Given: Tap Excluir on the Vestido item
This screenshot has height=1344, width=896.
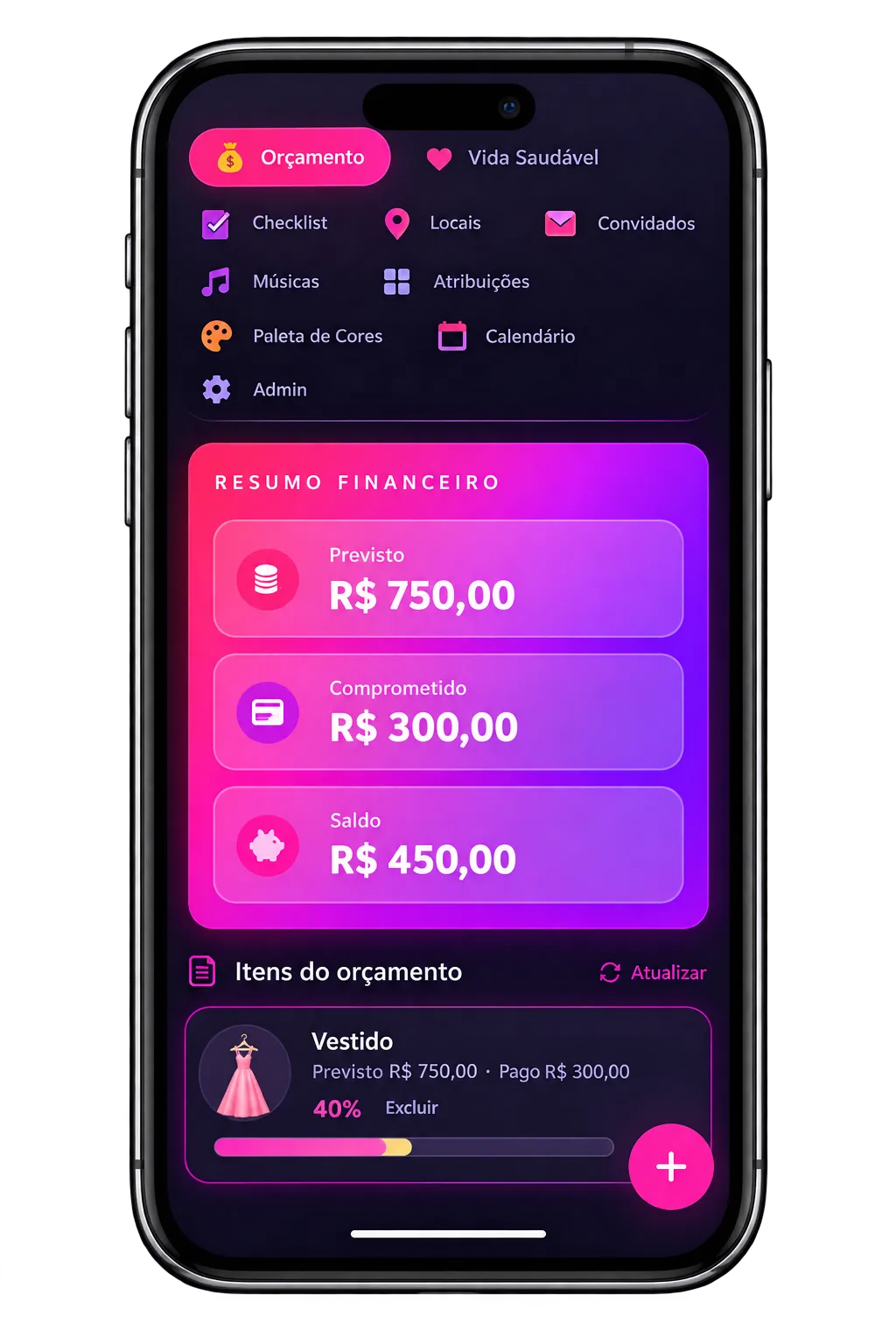Looking at the screenshot, I should (411, 1108).
